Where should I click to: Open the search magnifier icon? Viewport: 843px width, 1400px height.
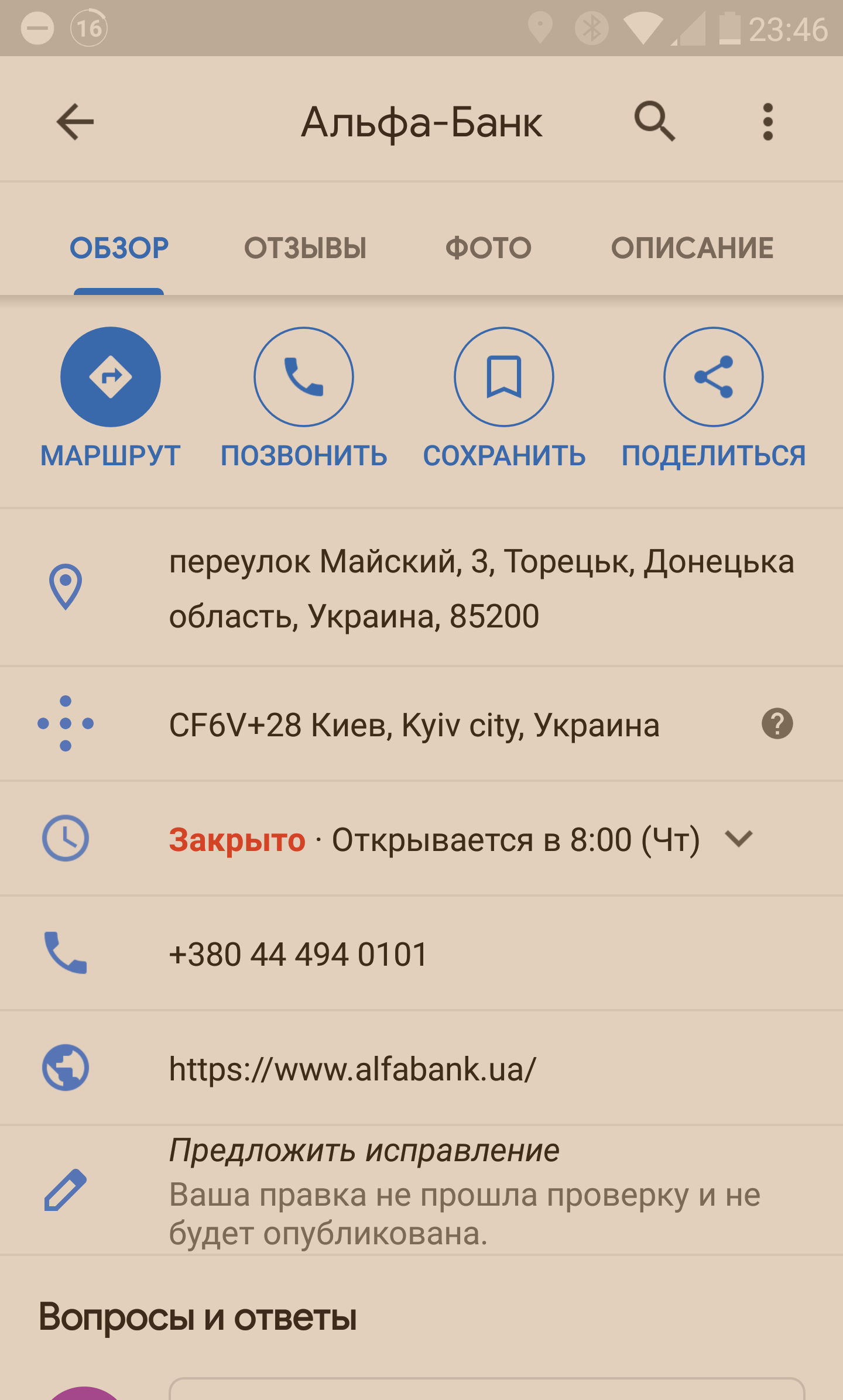click(x=654, y=122)
